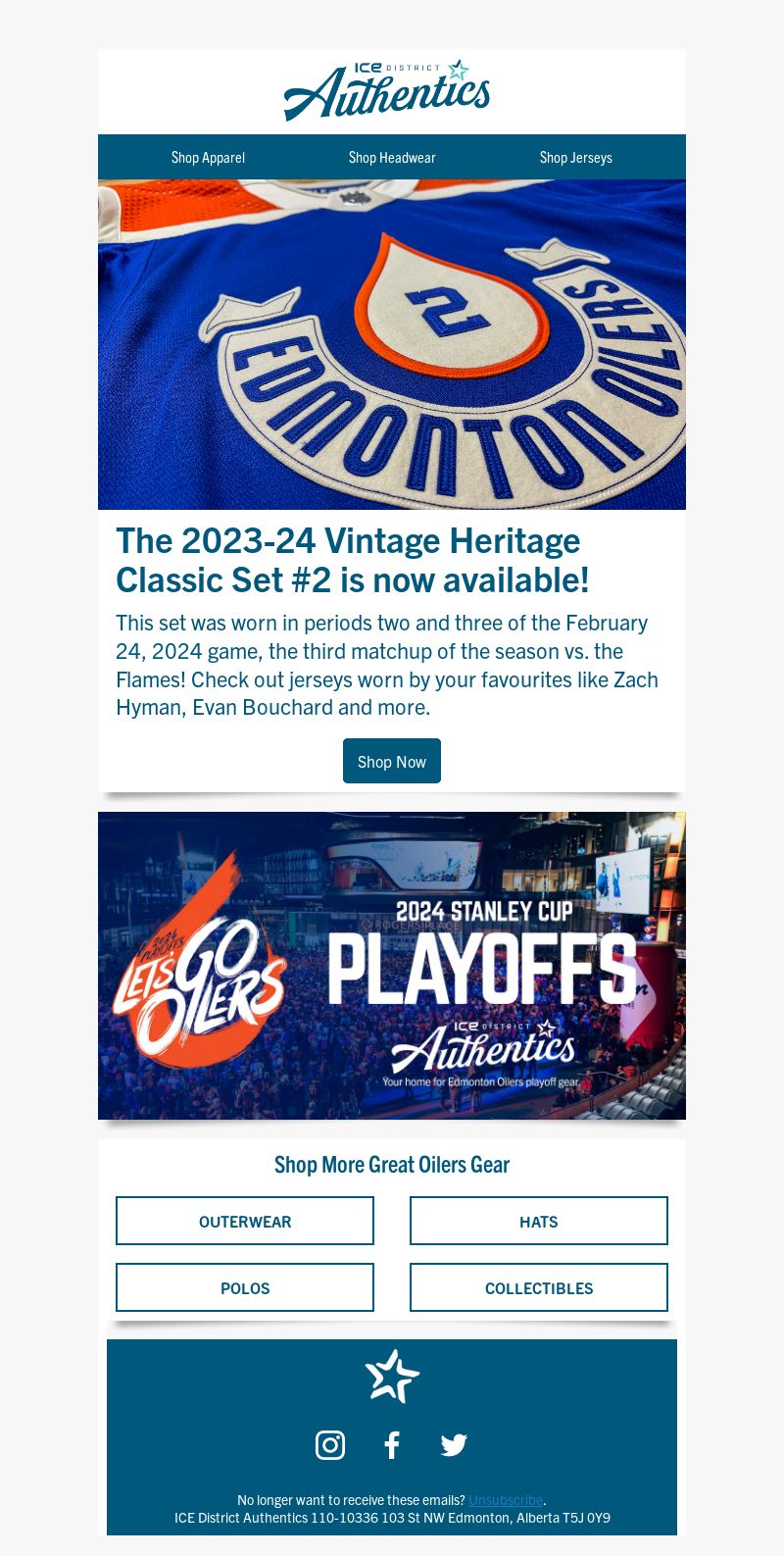Go to Shop Headwear
Screen dimensions: 784x1556
[x=392, y=157]
